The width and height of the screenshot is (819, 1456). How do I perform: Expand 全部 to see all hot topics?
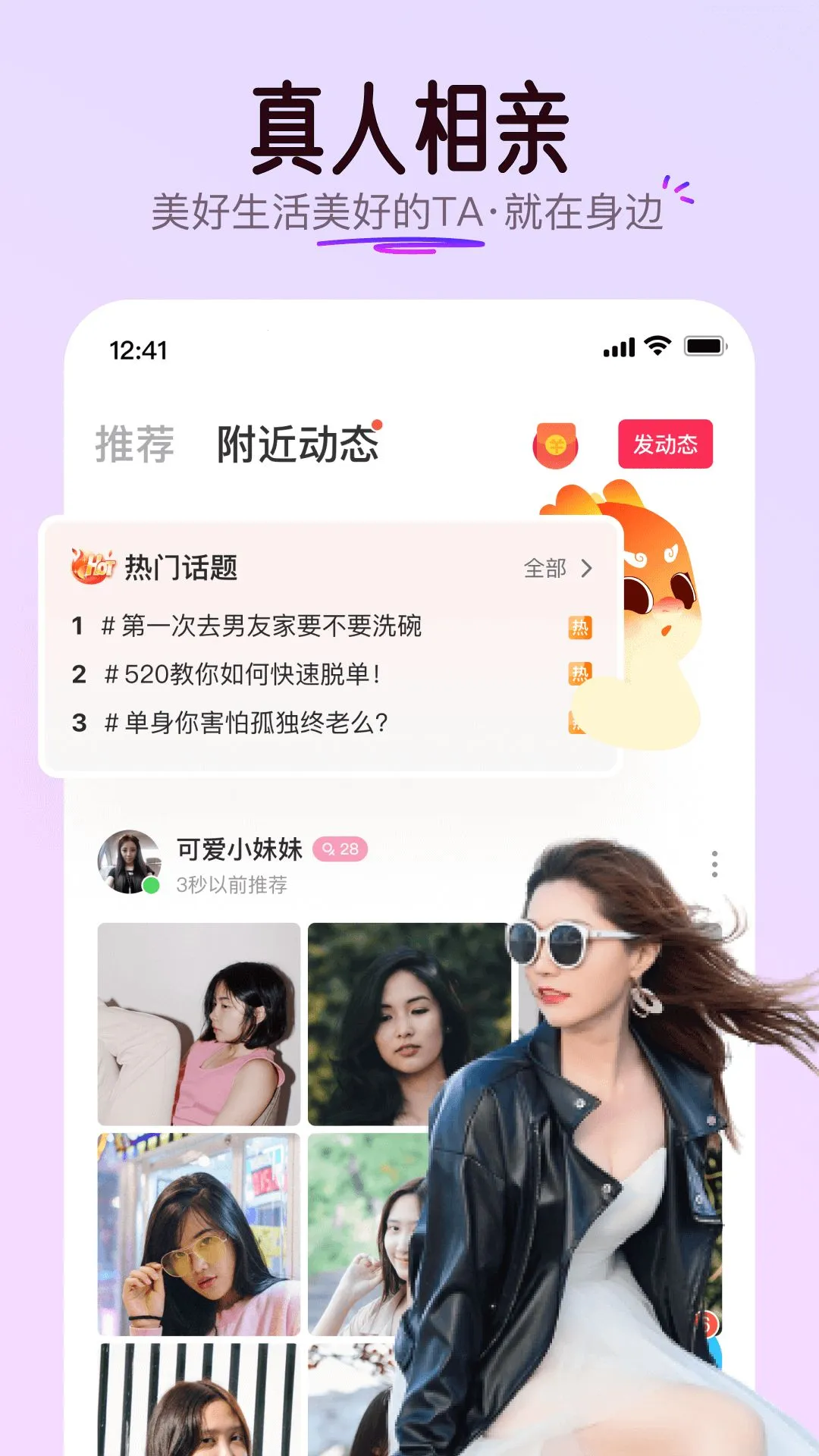point(544,569)
